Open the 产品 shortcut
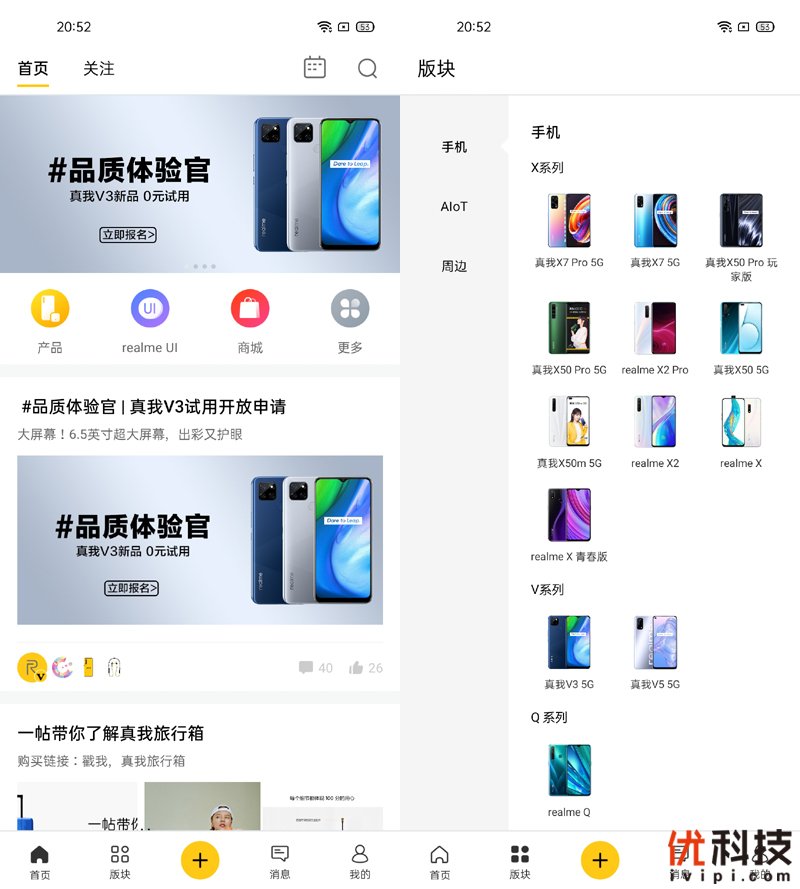Screen dimensions: 800x889 coord(50,320)
